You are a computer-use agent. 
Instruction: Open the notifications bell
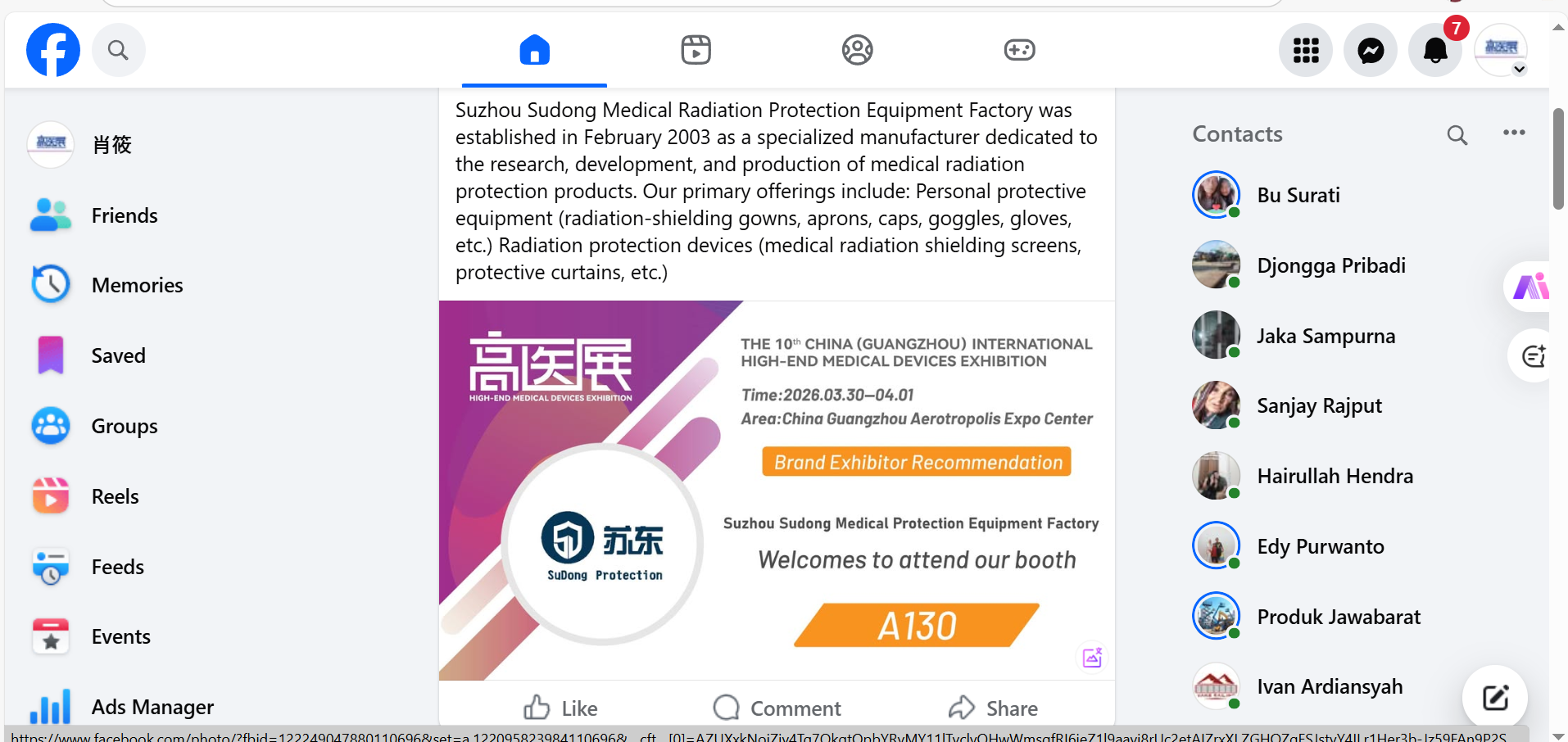point(1434,51)
